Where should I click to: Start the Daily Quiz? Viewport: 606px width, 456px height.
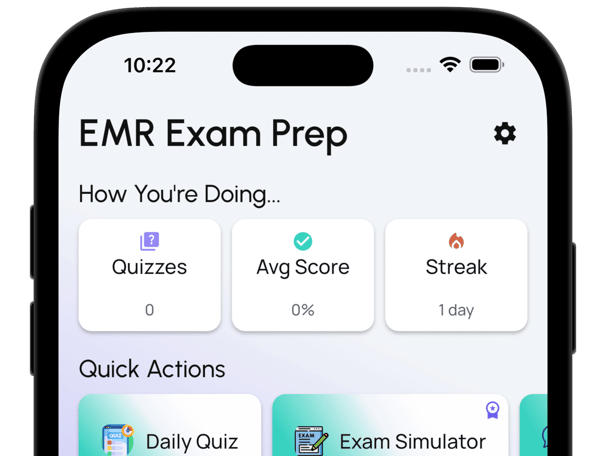pyautogui.click(x=170, y=430)
